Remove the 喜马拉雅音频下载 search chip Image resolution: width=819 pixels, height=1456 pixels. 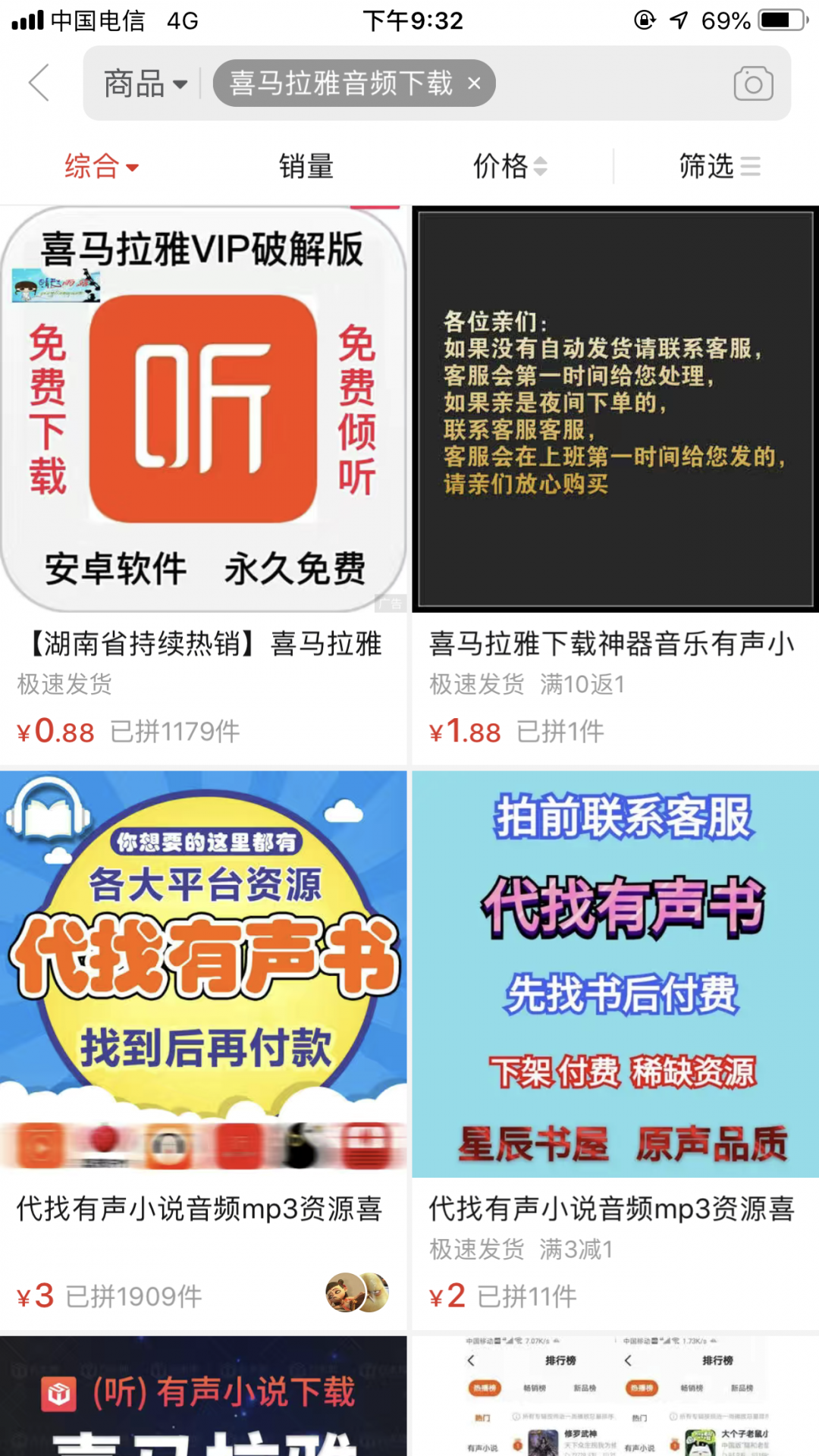[x=475, y=83]
